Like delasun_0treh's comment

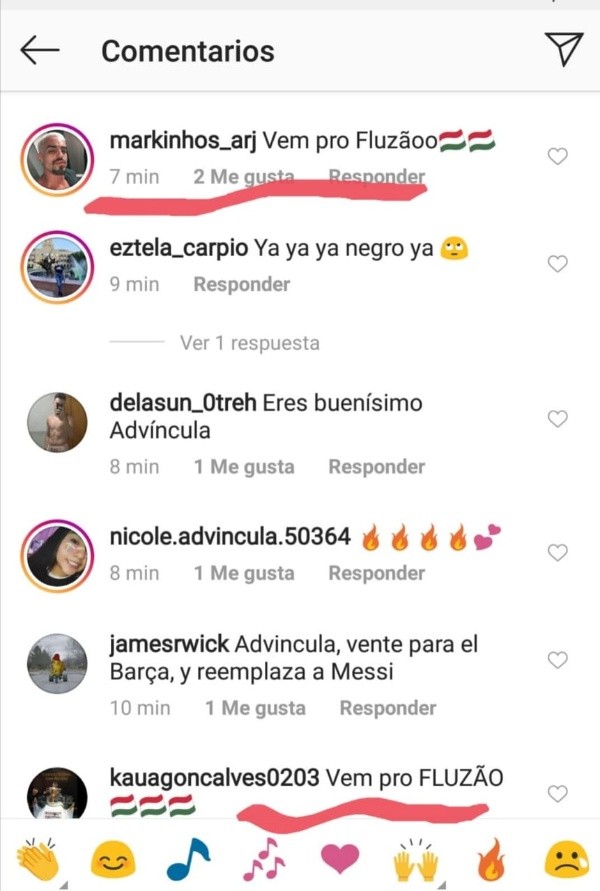pos(558,419)
